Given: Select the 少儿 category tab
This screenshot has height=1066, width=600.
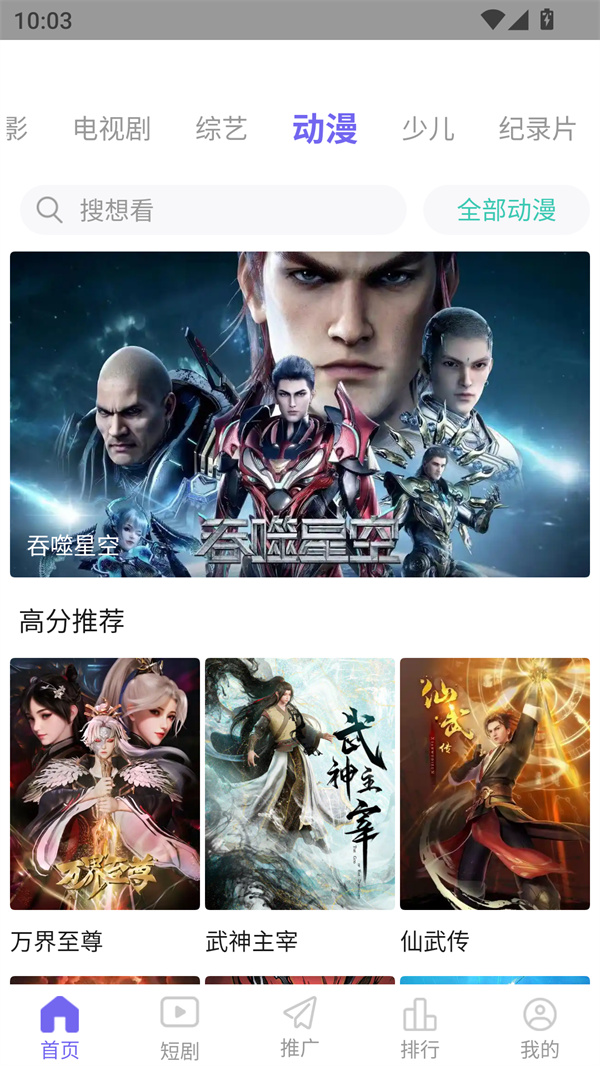Looking at the screenshot, I should (x=428, y=129).
